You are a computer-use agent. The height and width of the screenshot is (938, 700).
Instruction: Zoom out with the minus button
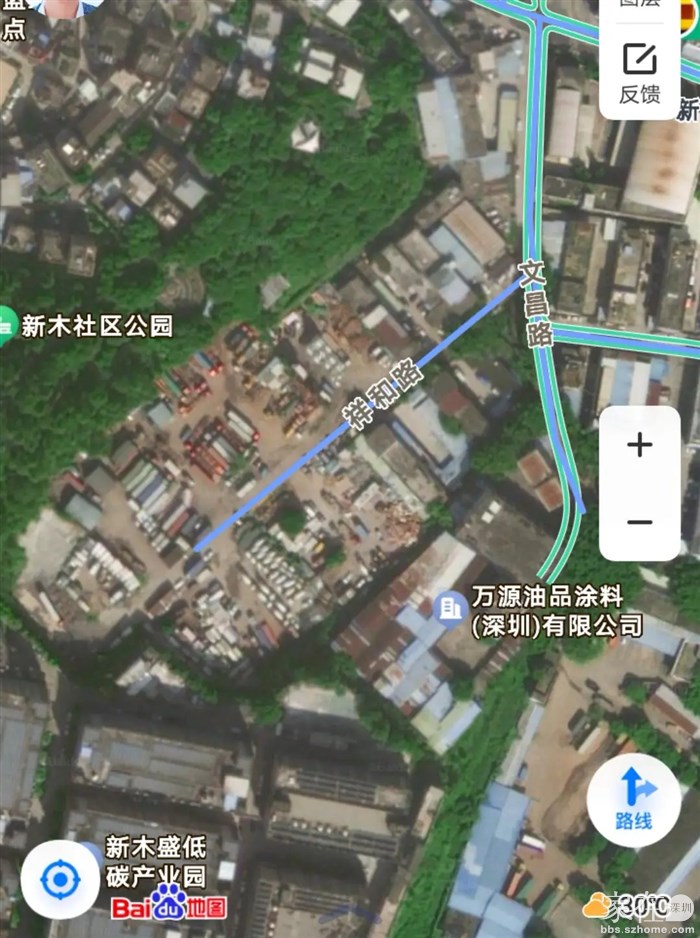(x=640, y=521)
